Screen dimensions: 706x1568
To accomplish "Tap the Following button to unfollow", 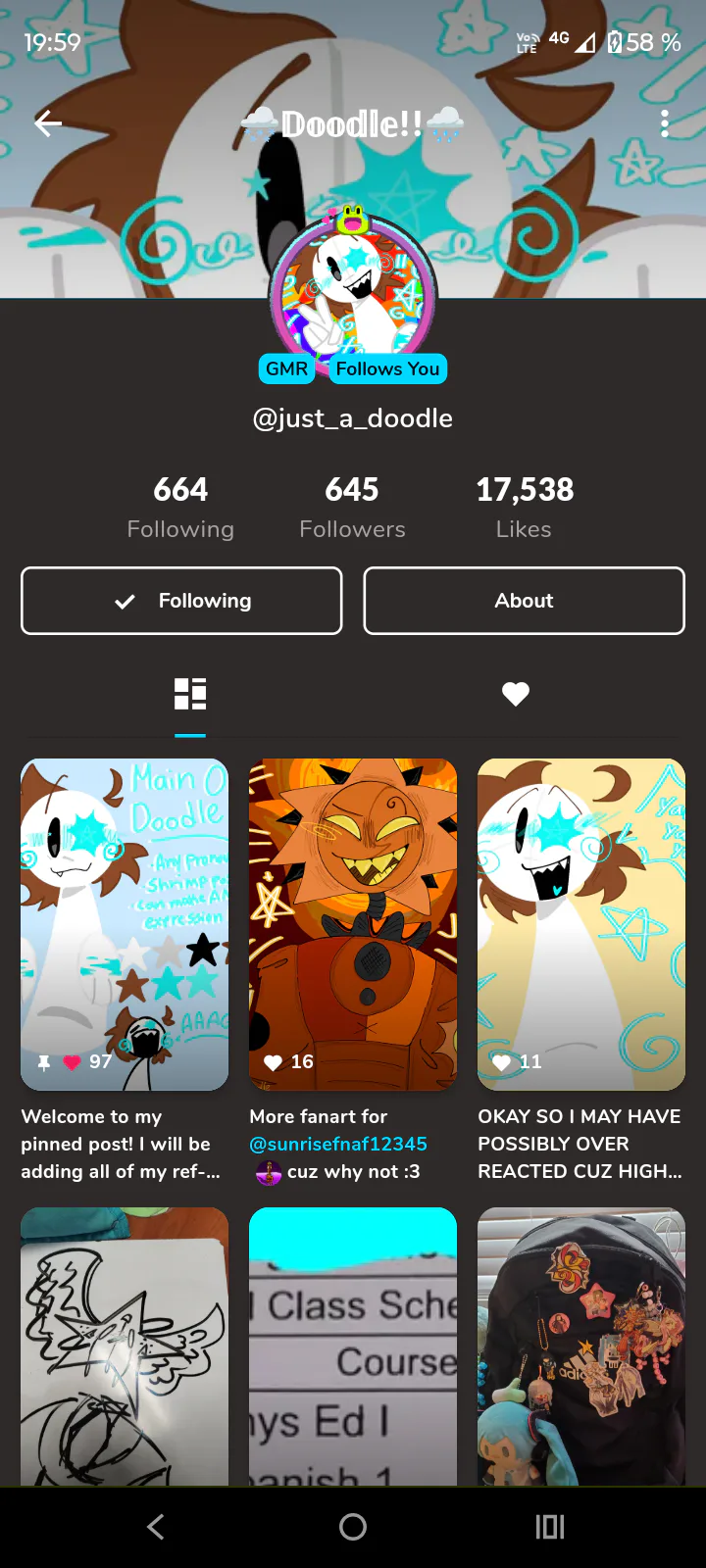I will (181, 601).
